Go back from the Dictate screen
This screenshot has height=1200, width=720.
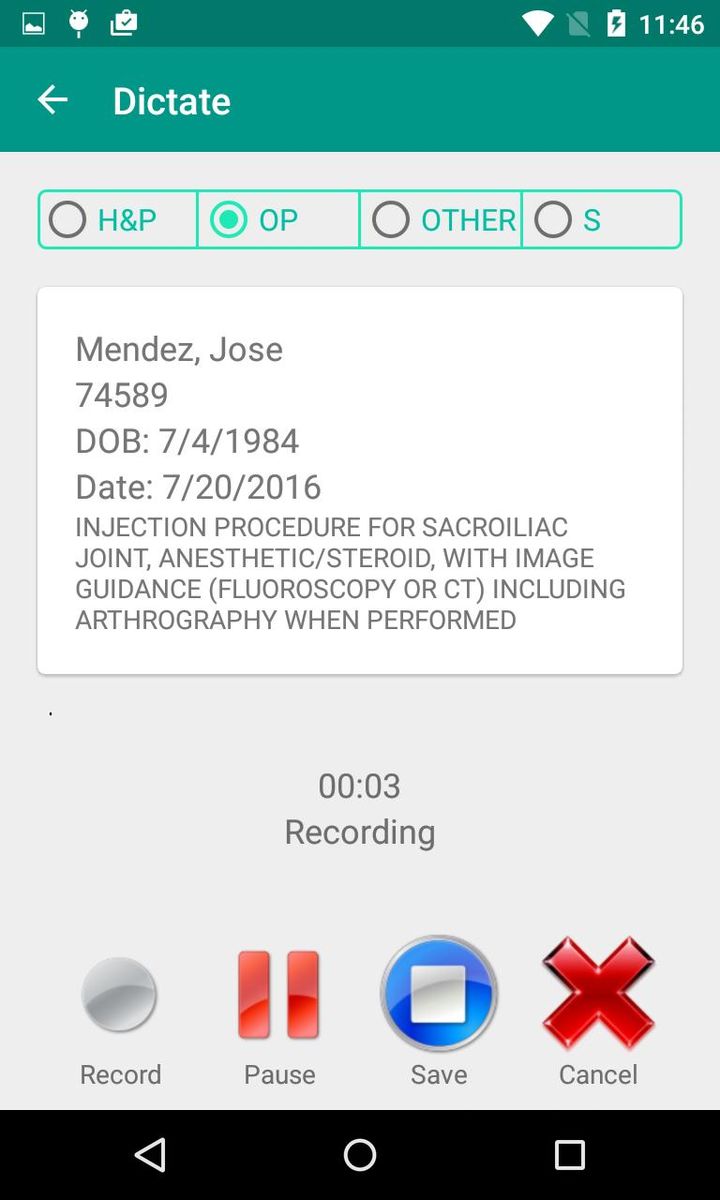pos(52,100)
